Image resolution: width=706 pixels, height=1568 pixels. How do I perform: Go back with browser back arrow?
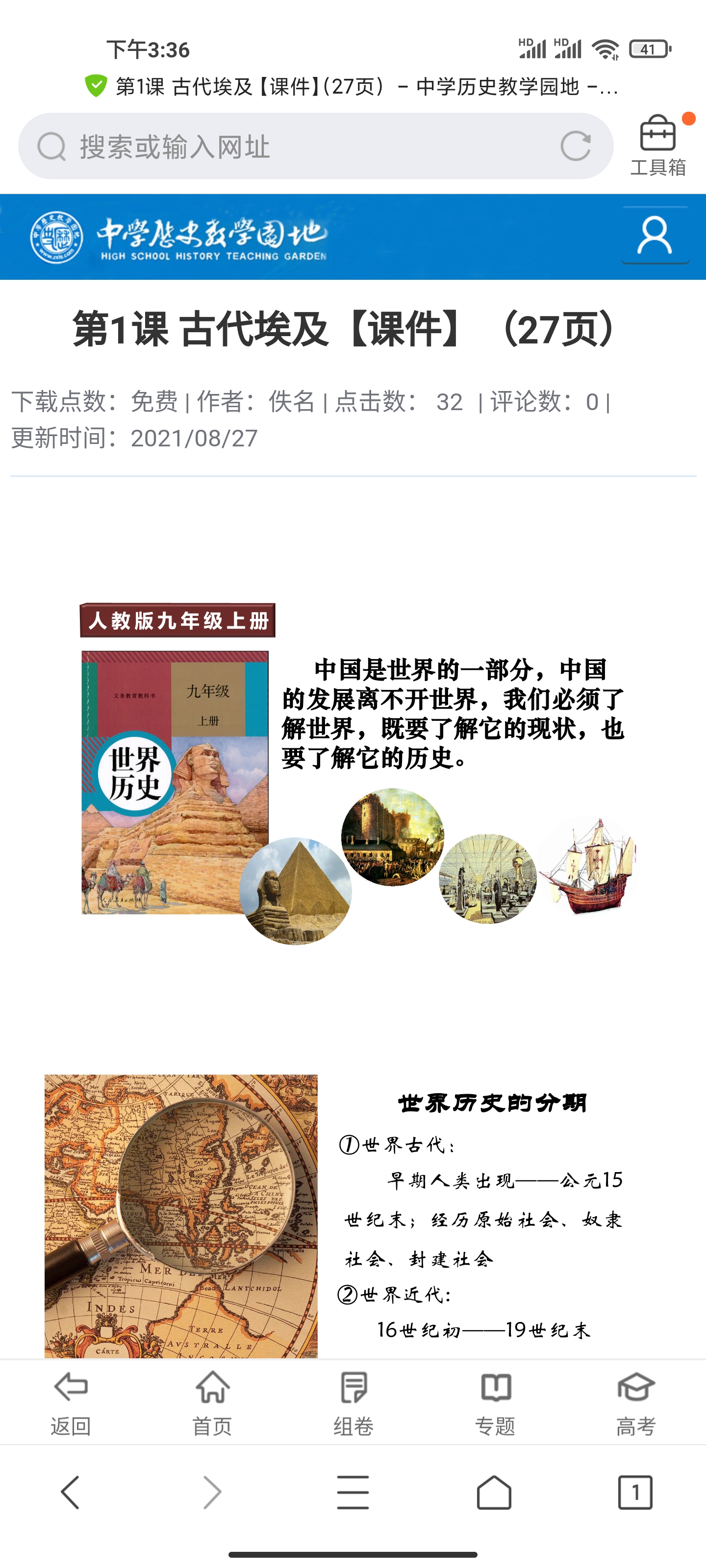tap(71, 1493)
